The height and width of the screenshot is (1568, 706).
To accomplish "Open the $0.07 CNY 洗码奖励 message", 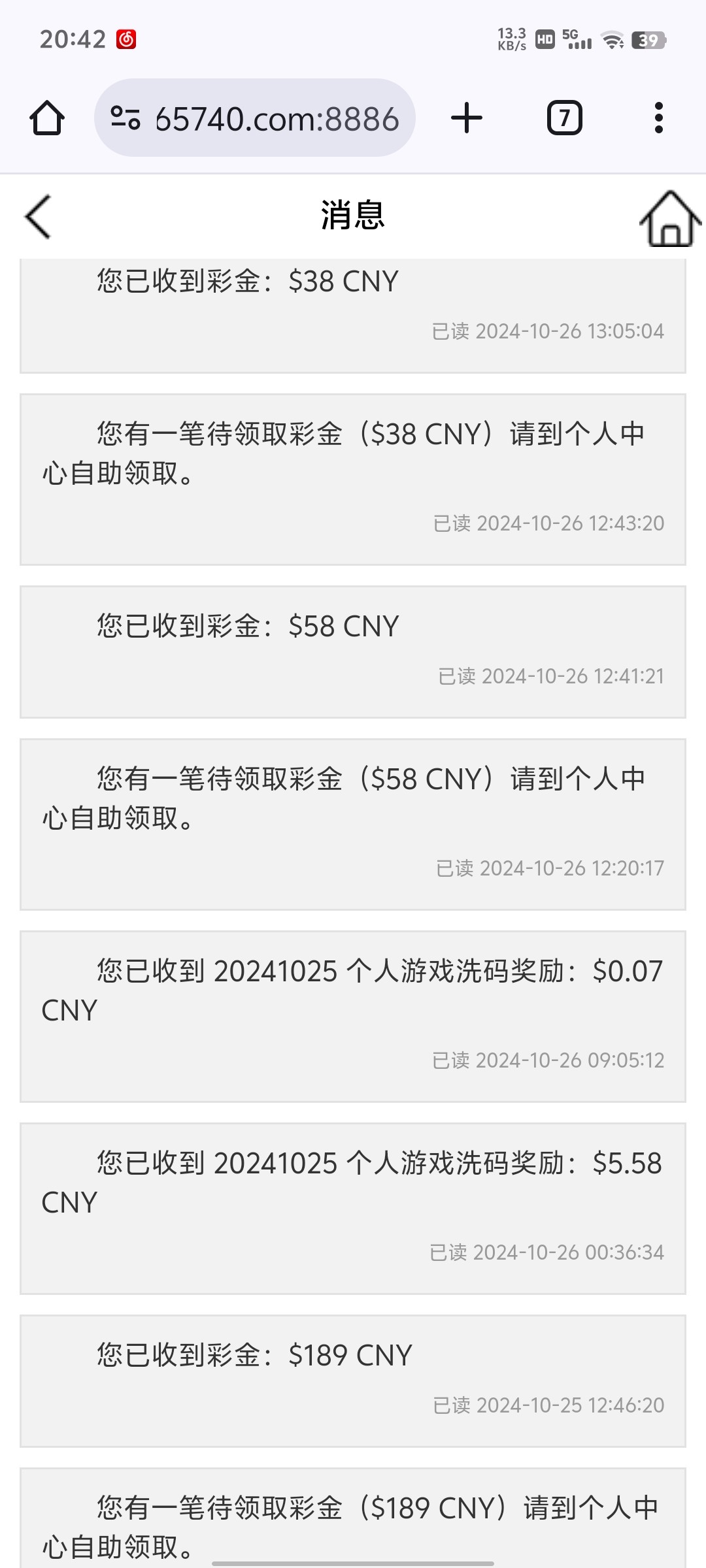I will coord(353,1017).
